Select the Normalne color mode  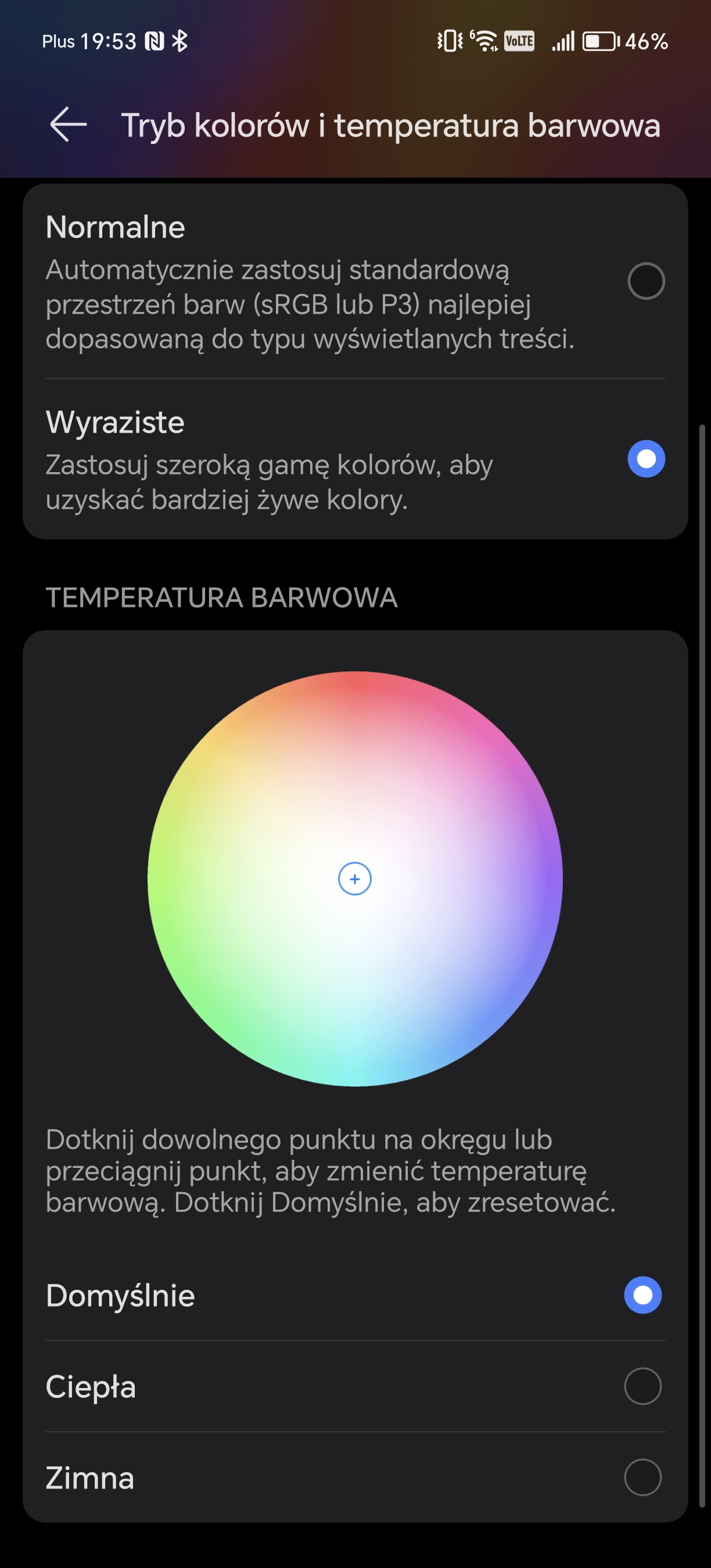pyautogui.click(x=355, y=282)
